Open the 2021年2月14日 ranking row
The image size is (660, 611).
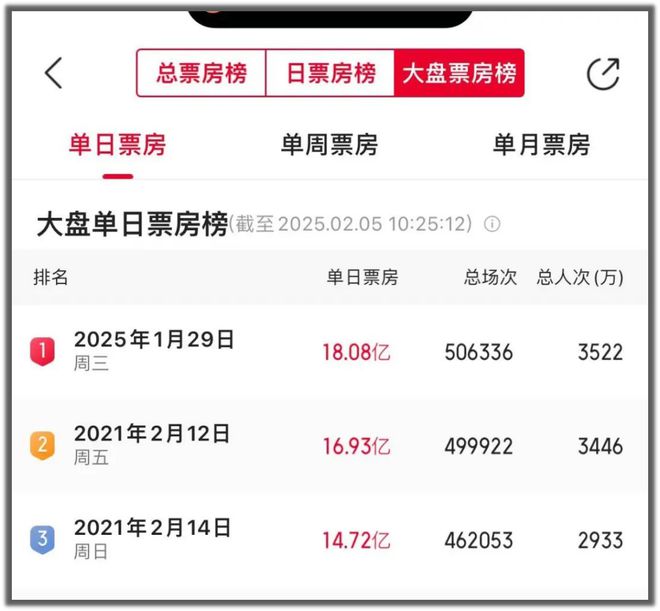pos(330,539)
